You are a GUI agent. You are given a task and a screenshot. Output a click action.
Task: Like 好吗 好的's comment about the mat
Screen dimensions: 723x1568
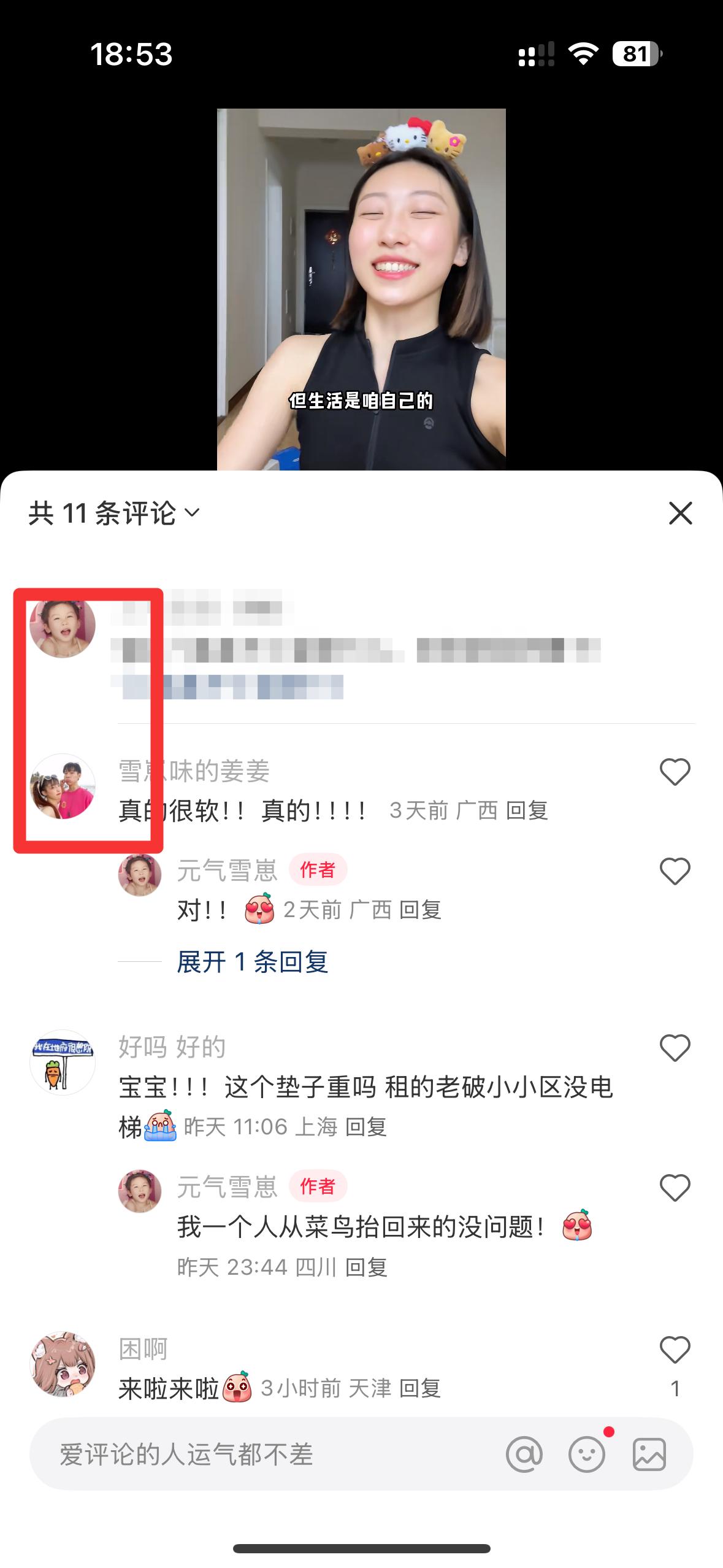pyautogui.click(x=675, y=1048)
